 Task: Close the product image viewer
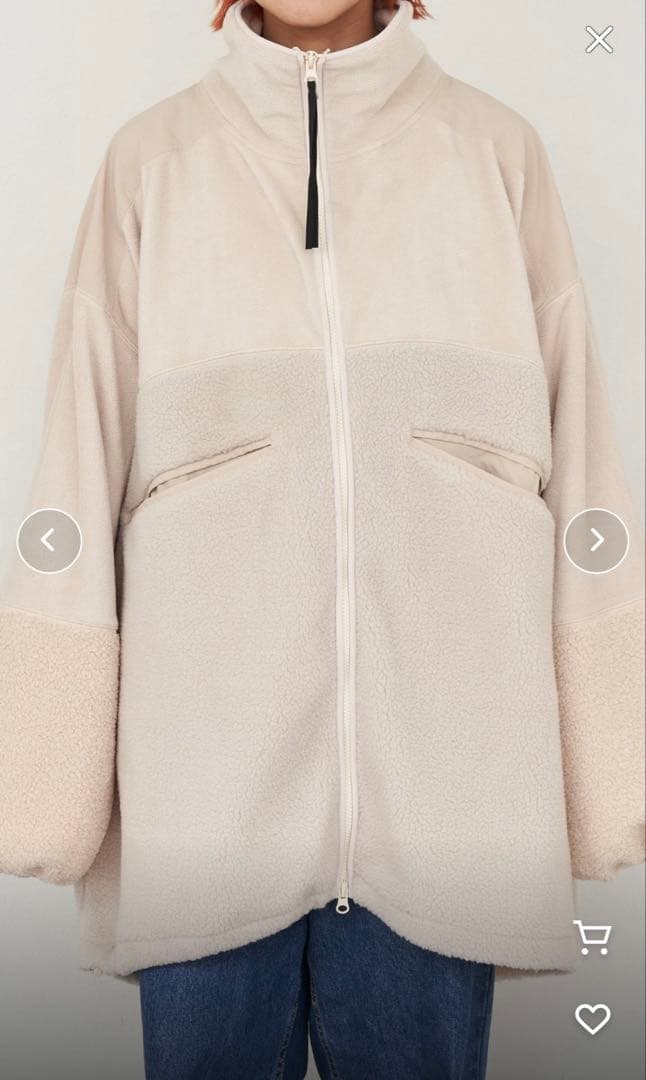(599, 40)
